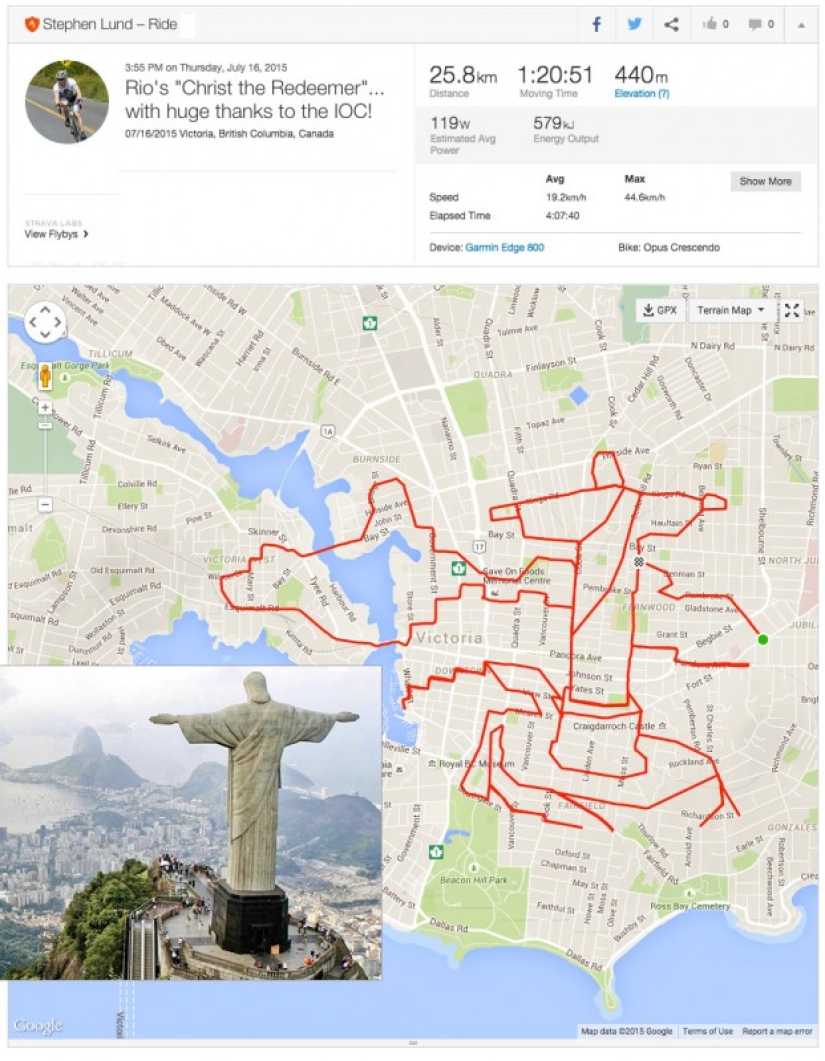Collapse the social bar using the triangle arrow
825x1061 pixels.
tap(800, 24)
